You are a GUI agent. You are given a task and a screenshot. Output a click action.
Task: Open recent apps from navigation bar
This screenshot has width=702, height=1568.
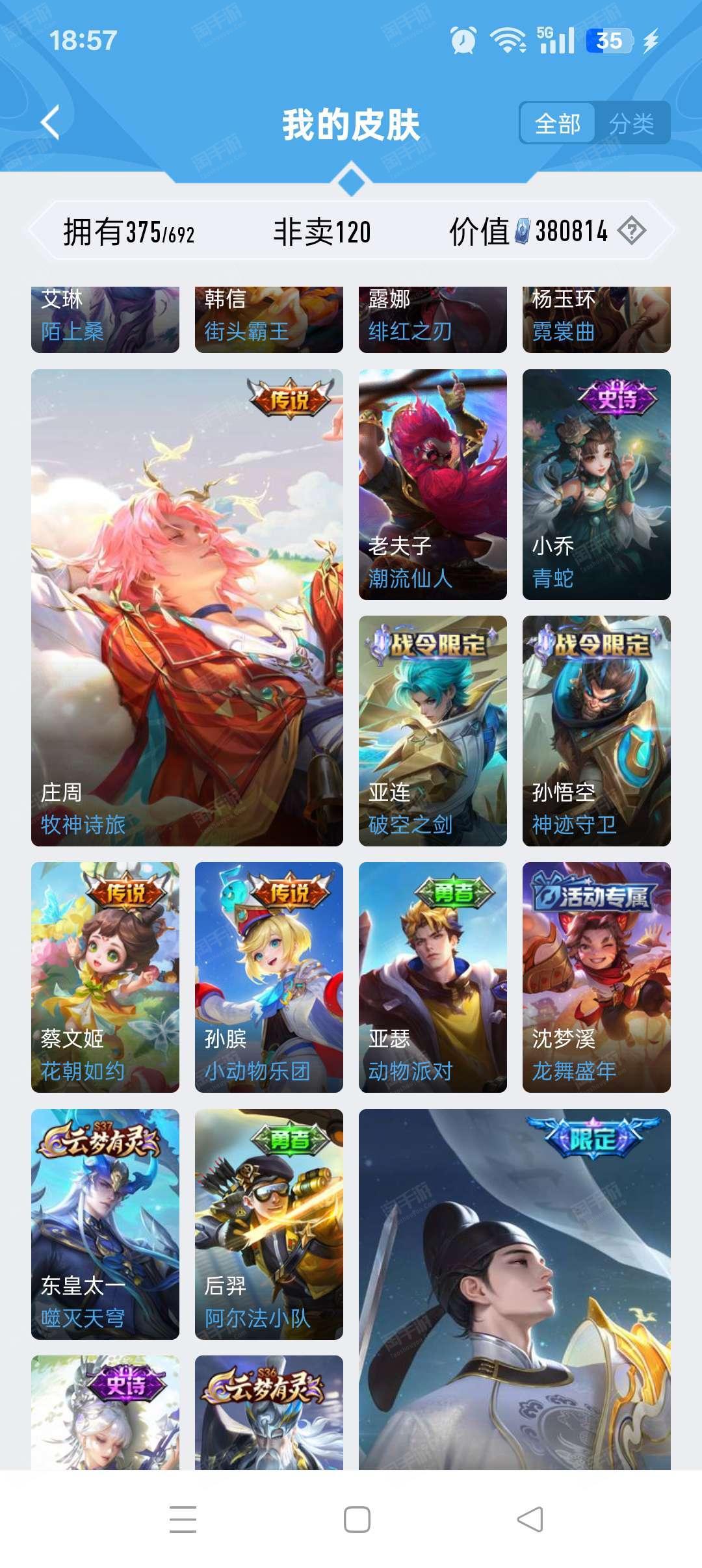pyautogui.click(x=183, y=1519)
